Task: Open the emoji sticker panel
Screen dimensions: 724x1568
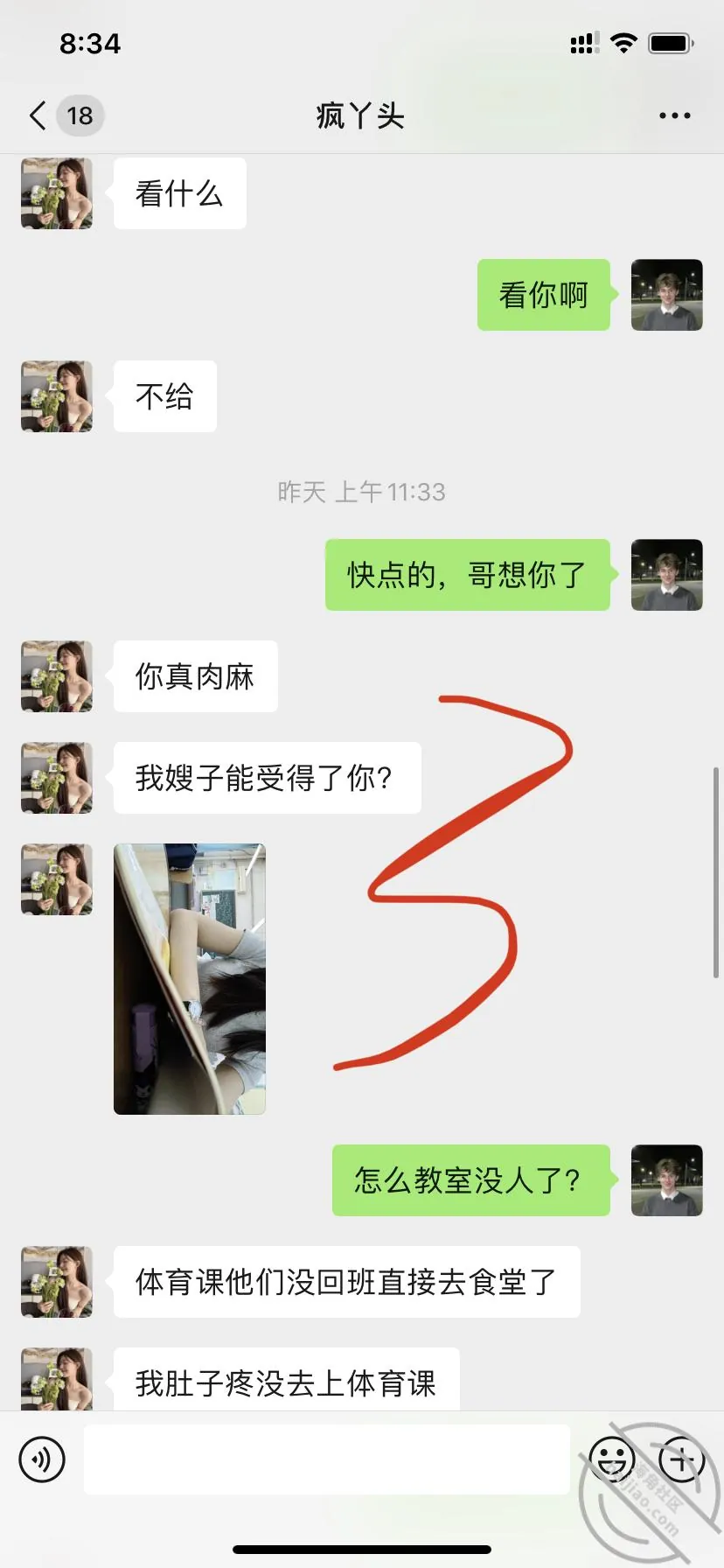Action: click(611, 1459)
